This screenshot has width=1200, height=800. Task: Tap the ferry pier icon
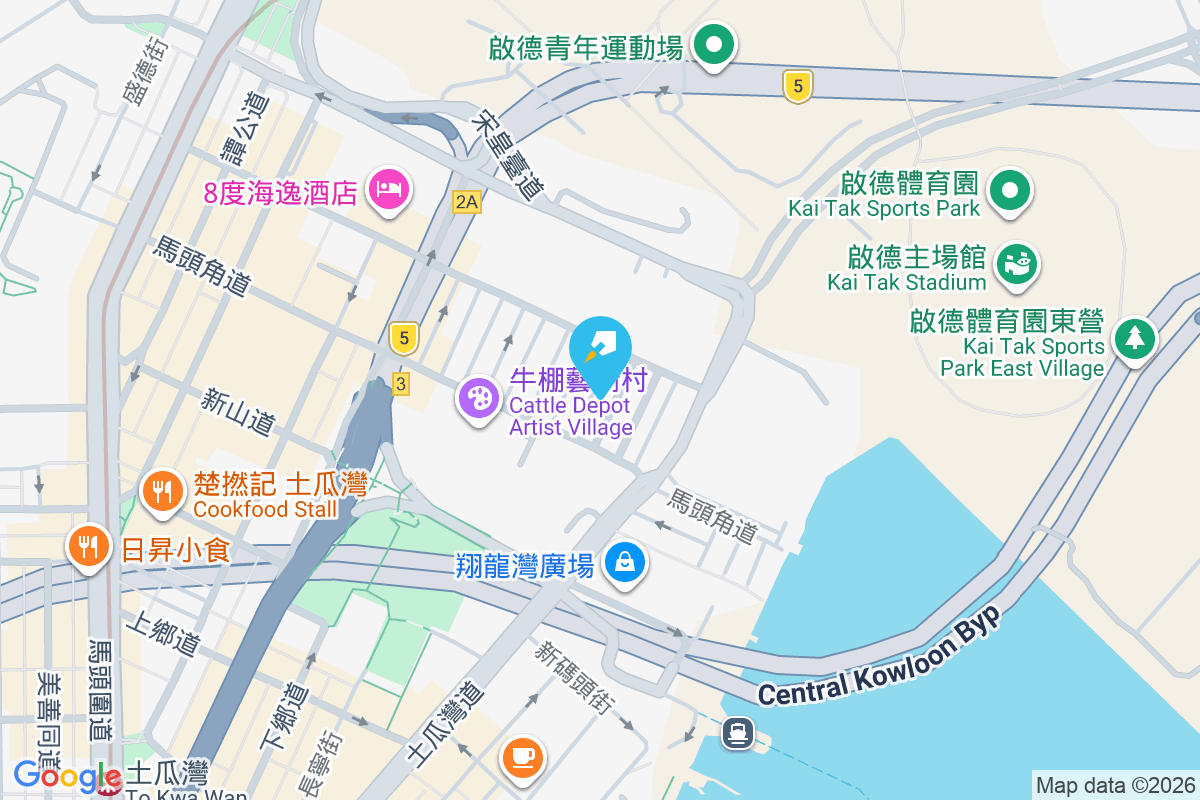[x=738, y=734]
